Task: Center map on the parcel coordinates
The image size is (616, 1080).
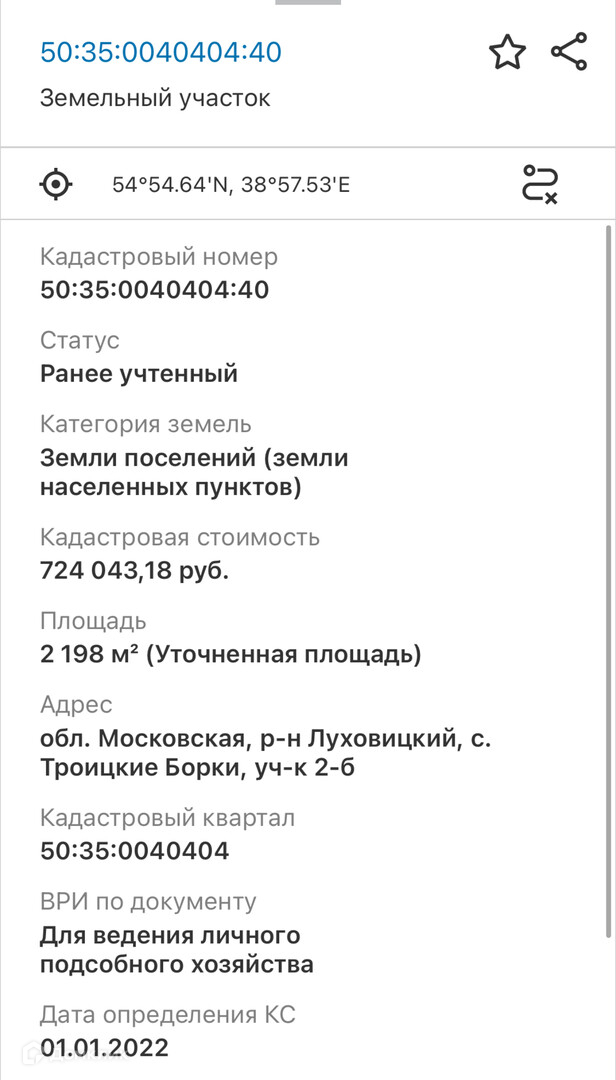Action: click(56, 185)
